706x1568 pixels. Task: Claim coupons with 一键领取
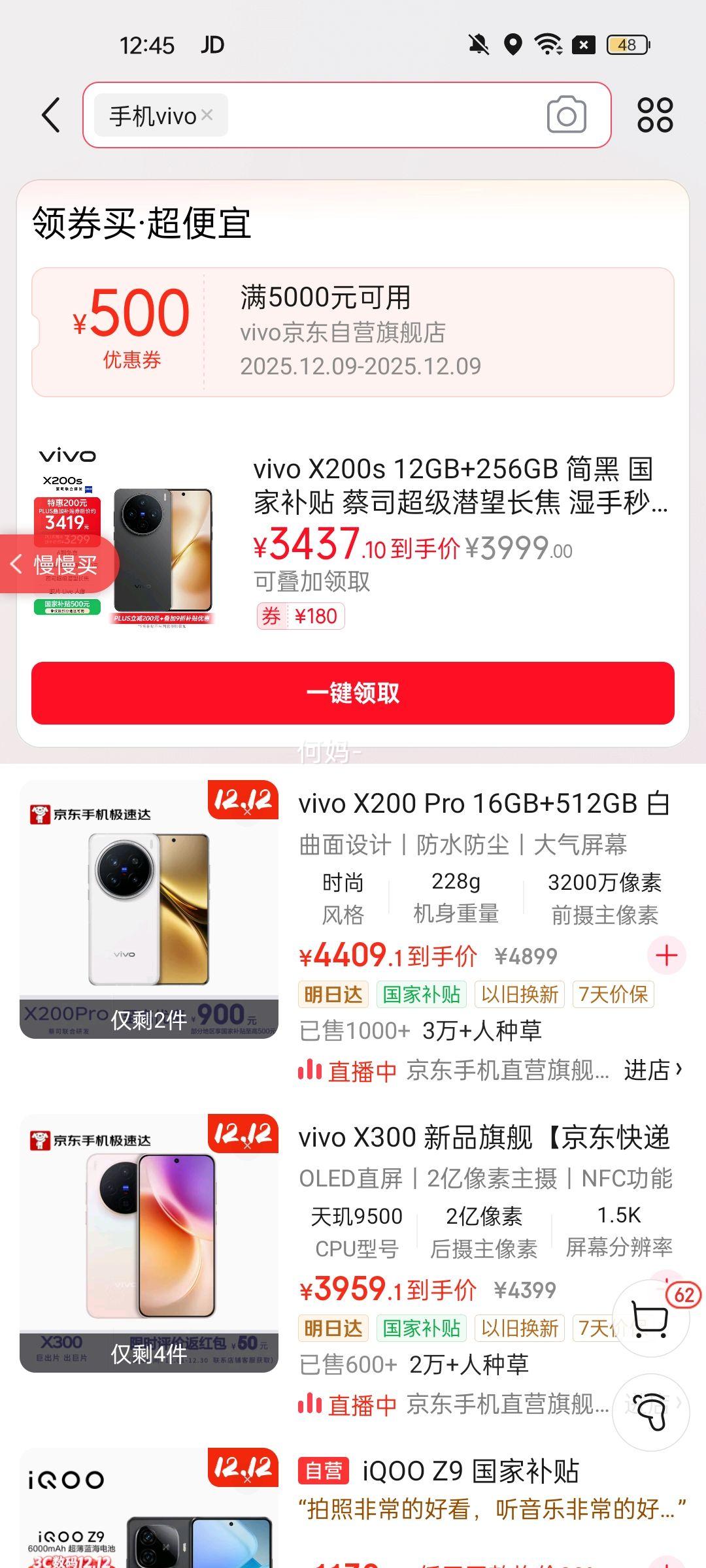(x=353, y=693)
